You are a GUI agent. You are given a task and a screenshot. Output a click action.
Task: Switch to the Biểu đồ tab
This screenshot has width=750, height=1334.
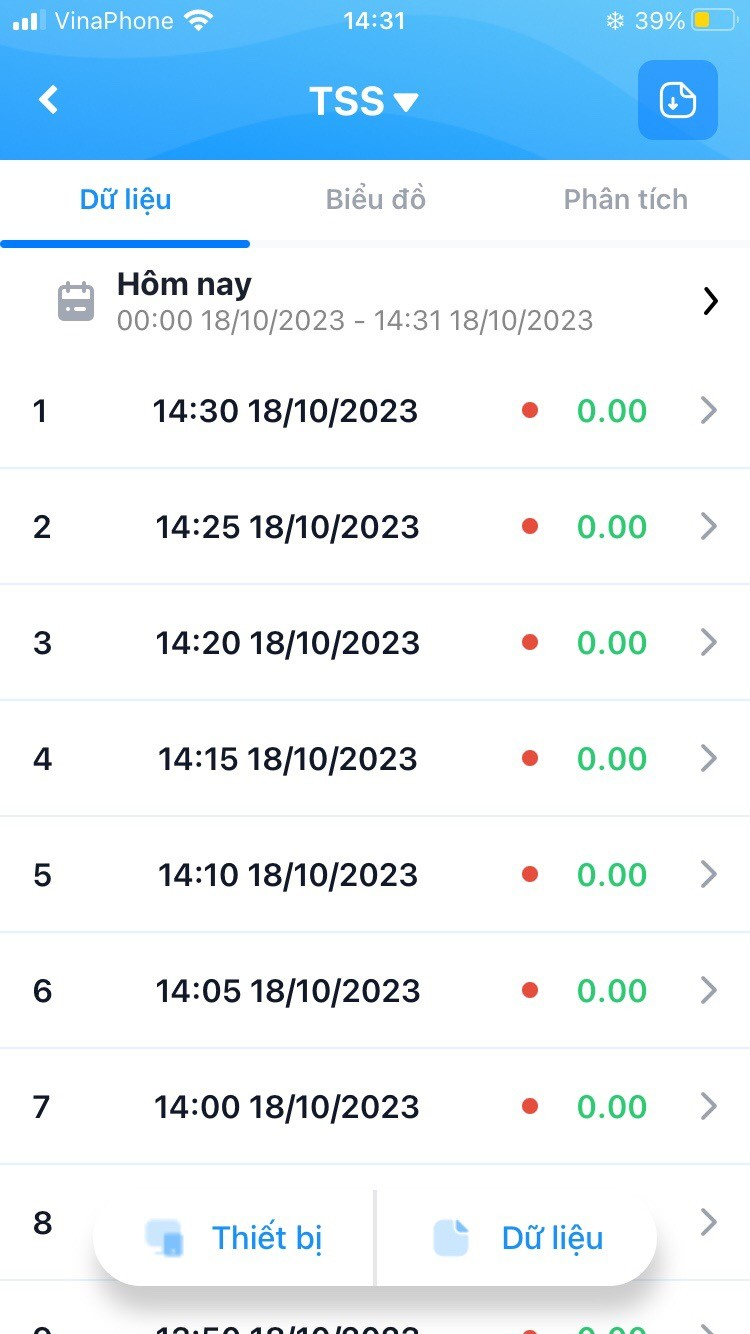click(x=375, y=199)
